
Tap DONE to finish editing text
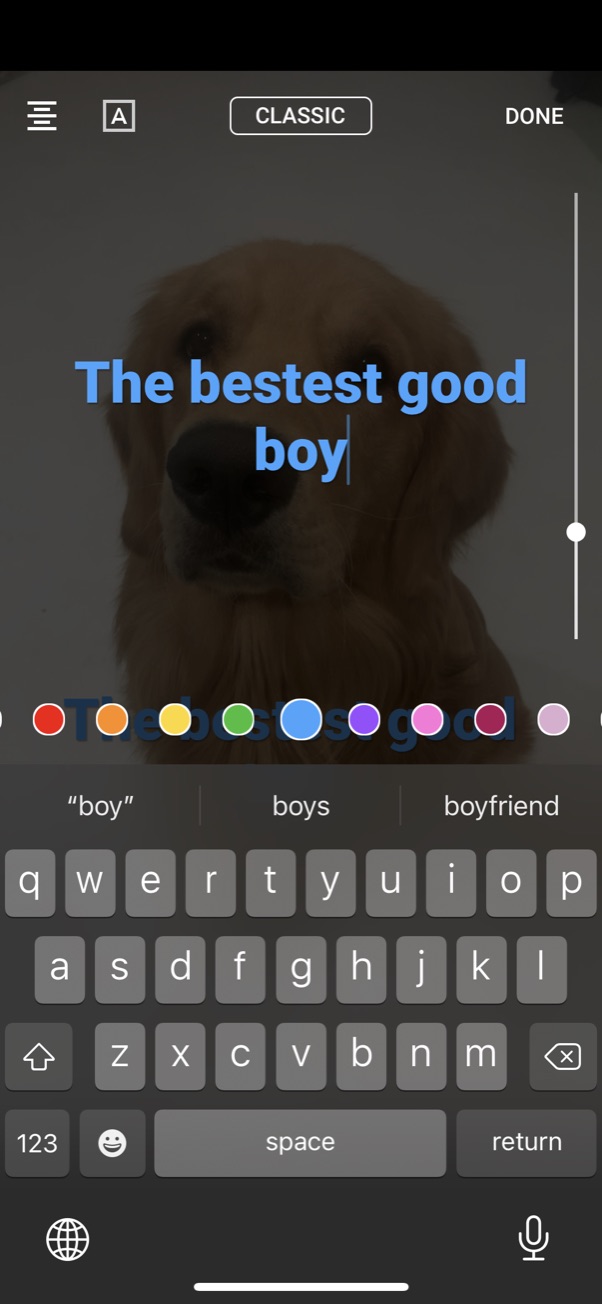(x=534, y=116)
